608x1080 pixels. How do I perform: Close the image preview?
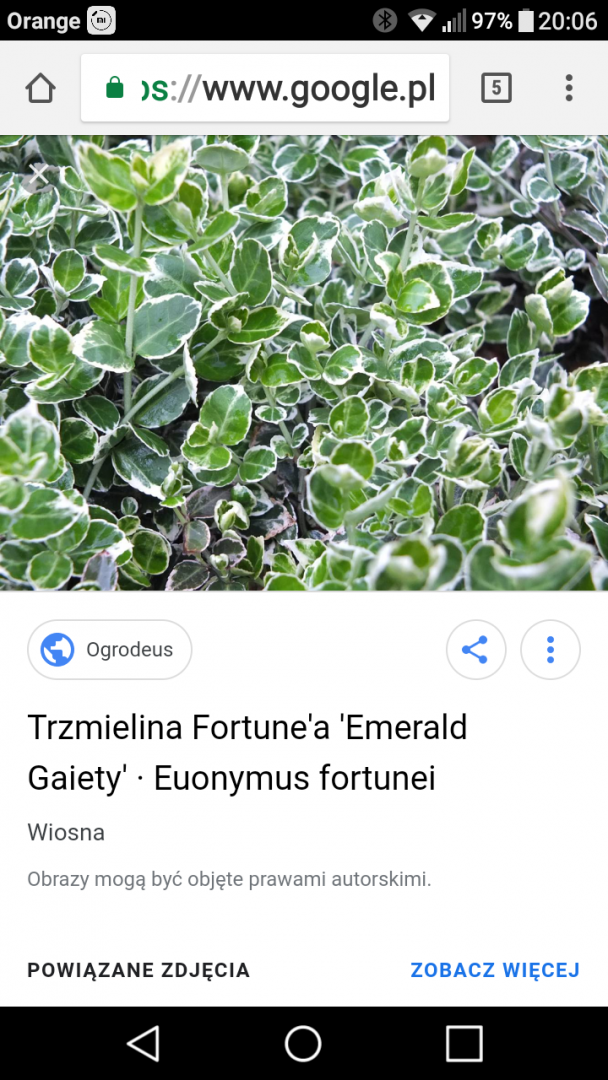(x=38, y=173)
